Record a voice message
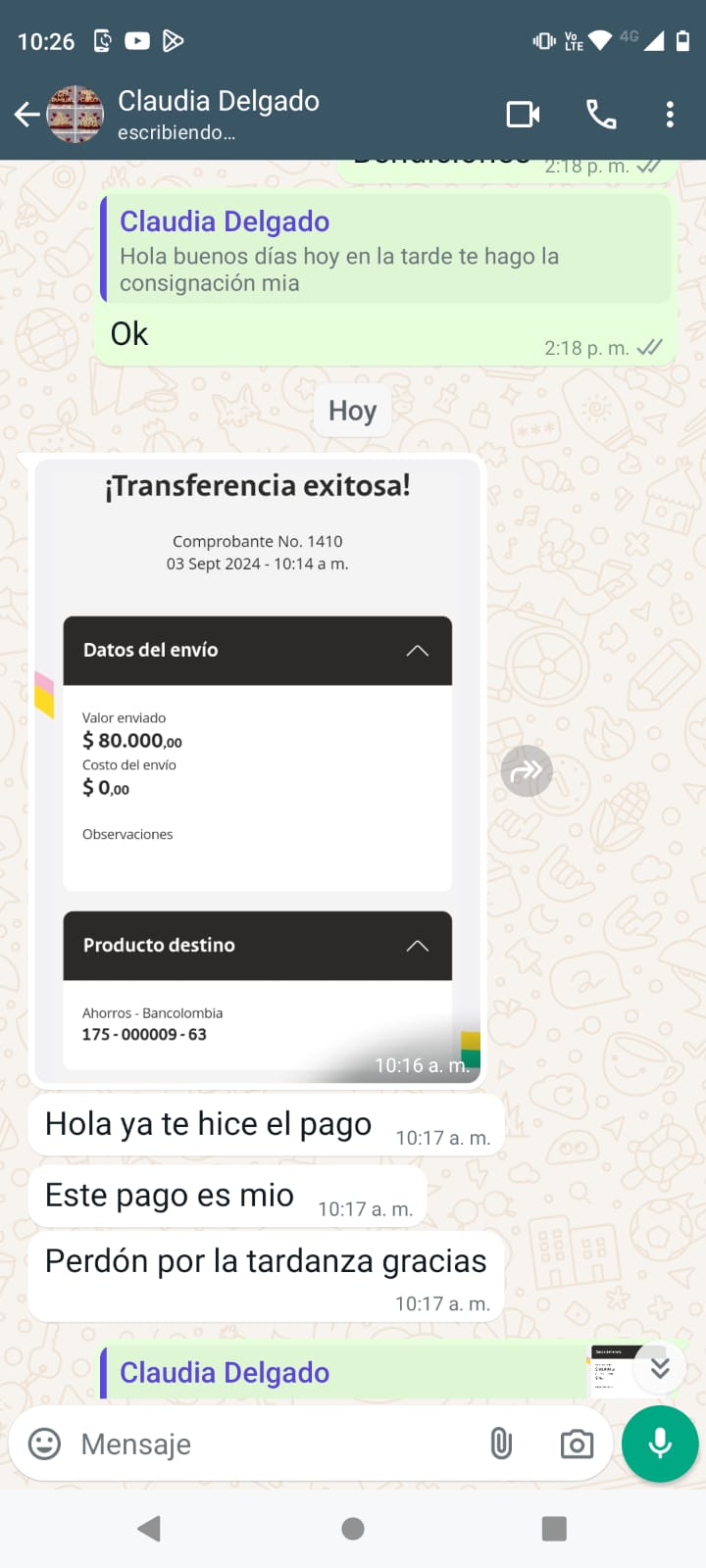Viewport: 706px width, 1568px height. pos(660,1444)
